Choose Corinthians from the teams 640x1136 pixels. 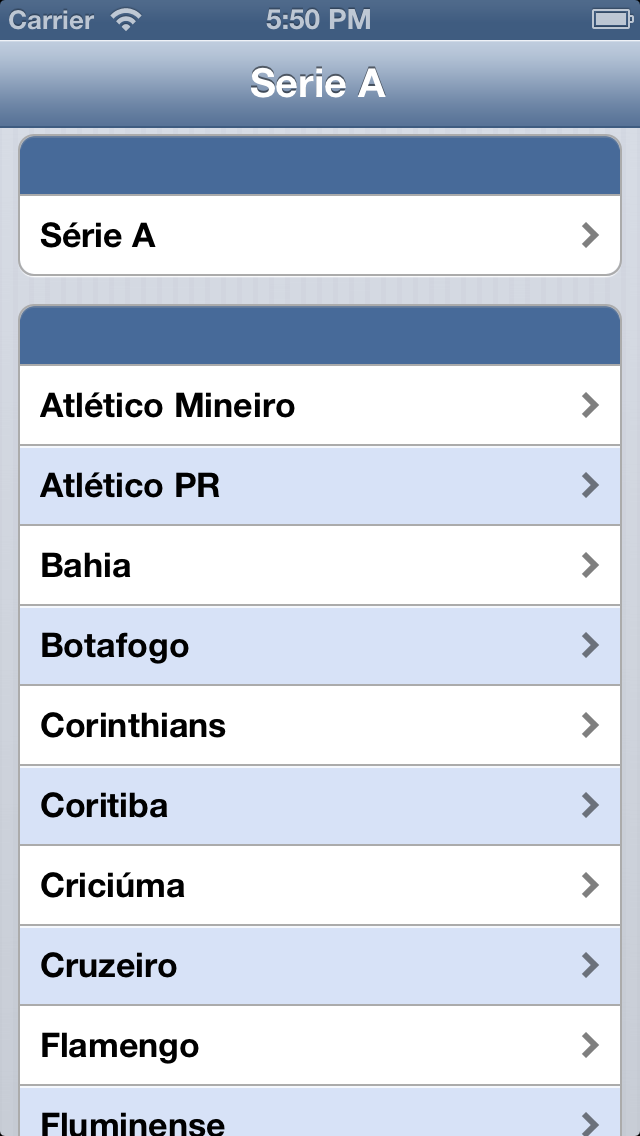coord(320,726)
